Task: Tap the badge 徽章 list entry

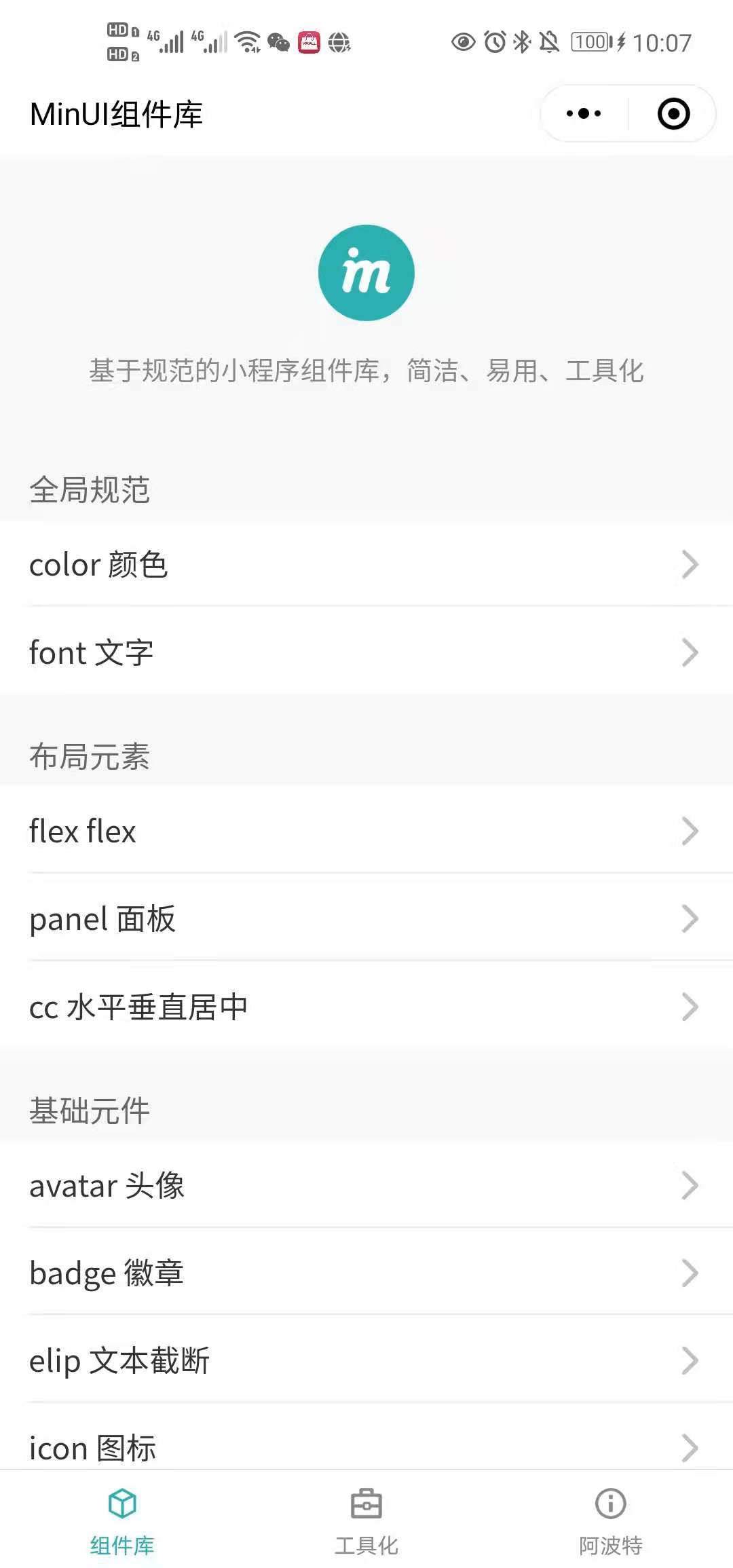Action: 366,1273
